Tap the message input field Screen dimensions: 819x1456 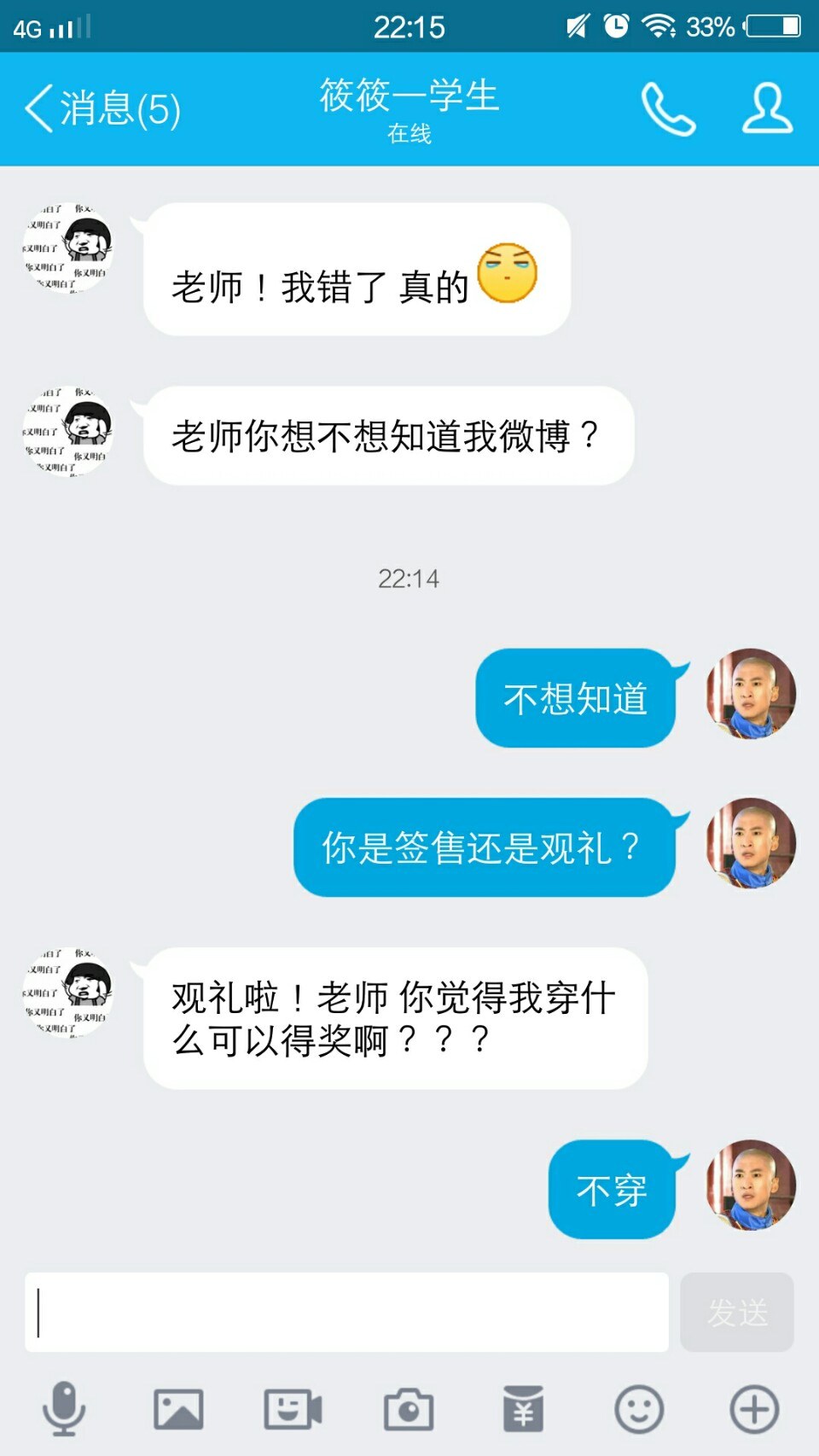coord(346,1312)
